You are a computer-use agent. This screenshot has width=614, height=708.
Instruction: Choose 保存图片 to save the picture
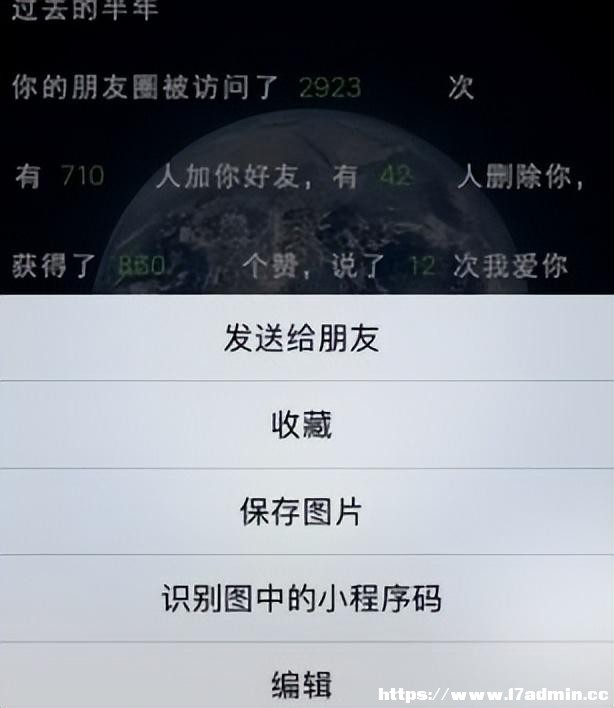click(301, 512)
